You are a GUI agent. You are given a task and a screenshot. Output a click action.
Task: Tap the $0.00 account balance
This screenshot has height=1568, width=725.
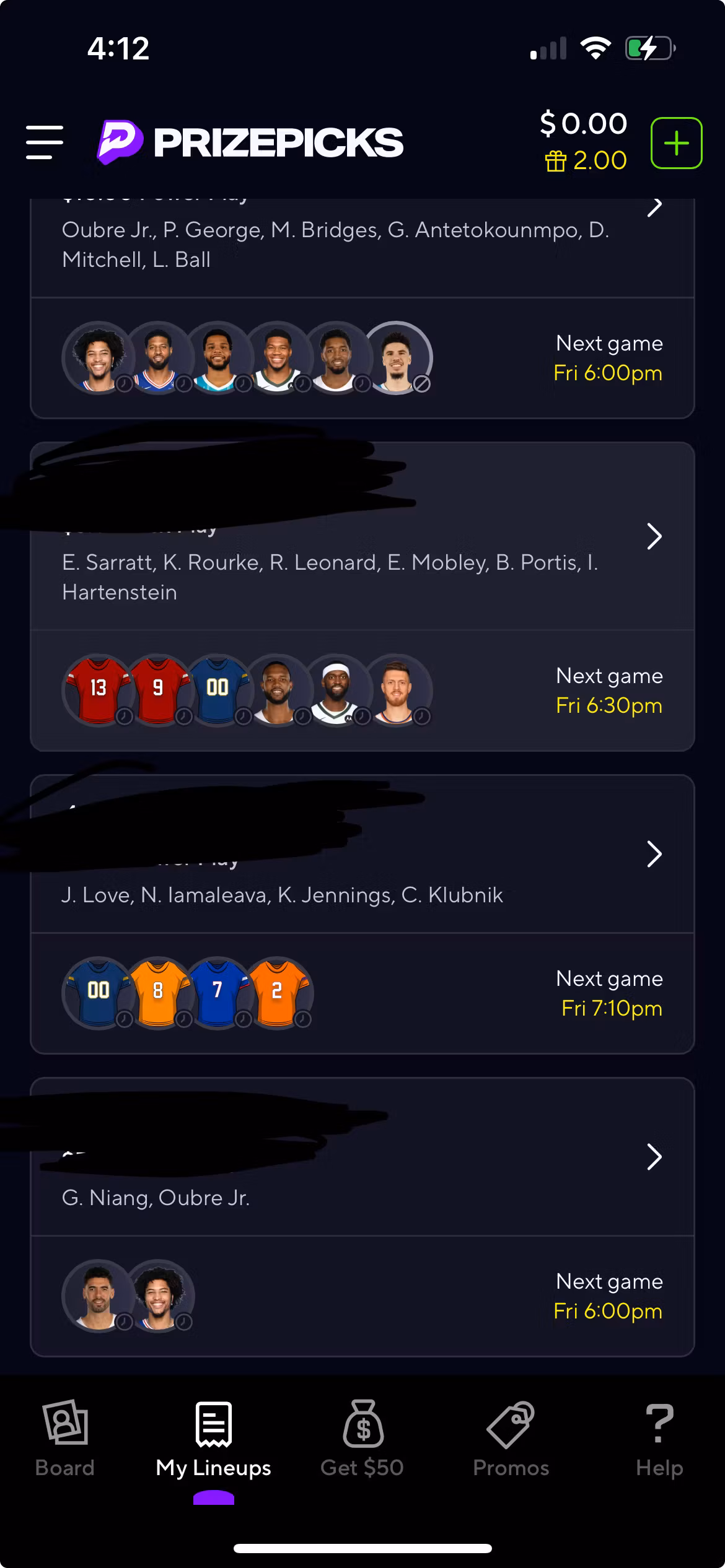coord(582,123)
